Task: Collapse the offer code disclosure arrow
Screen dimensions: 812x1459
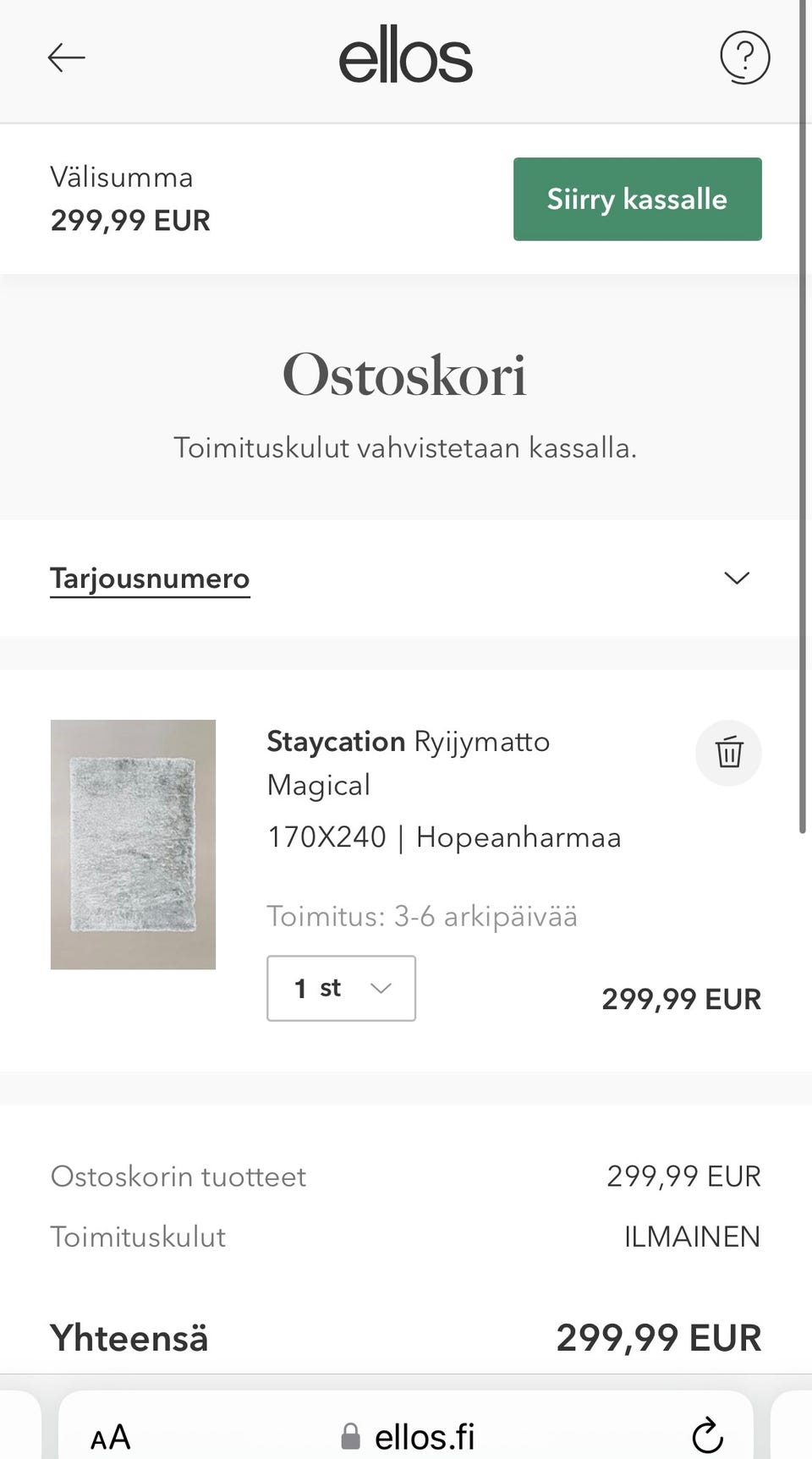Action: (x=735, y=578)
